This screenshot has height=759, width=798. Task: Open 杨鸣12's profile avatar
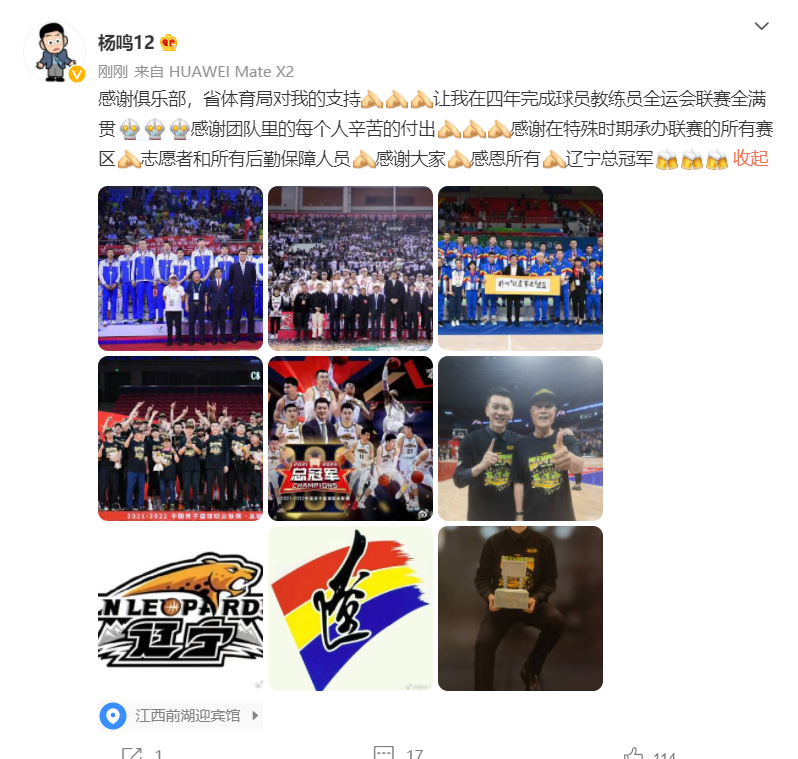point(54,50)
